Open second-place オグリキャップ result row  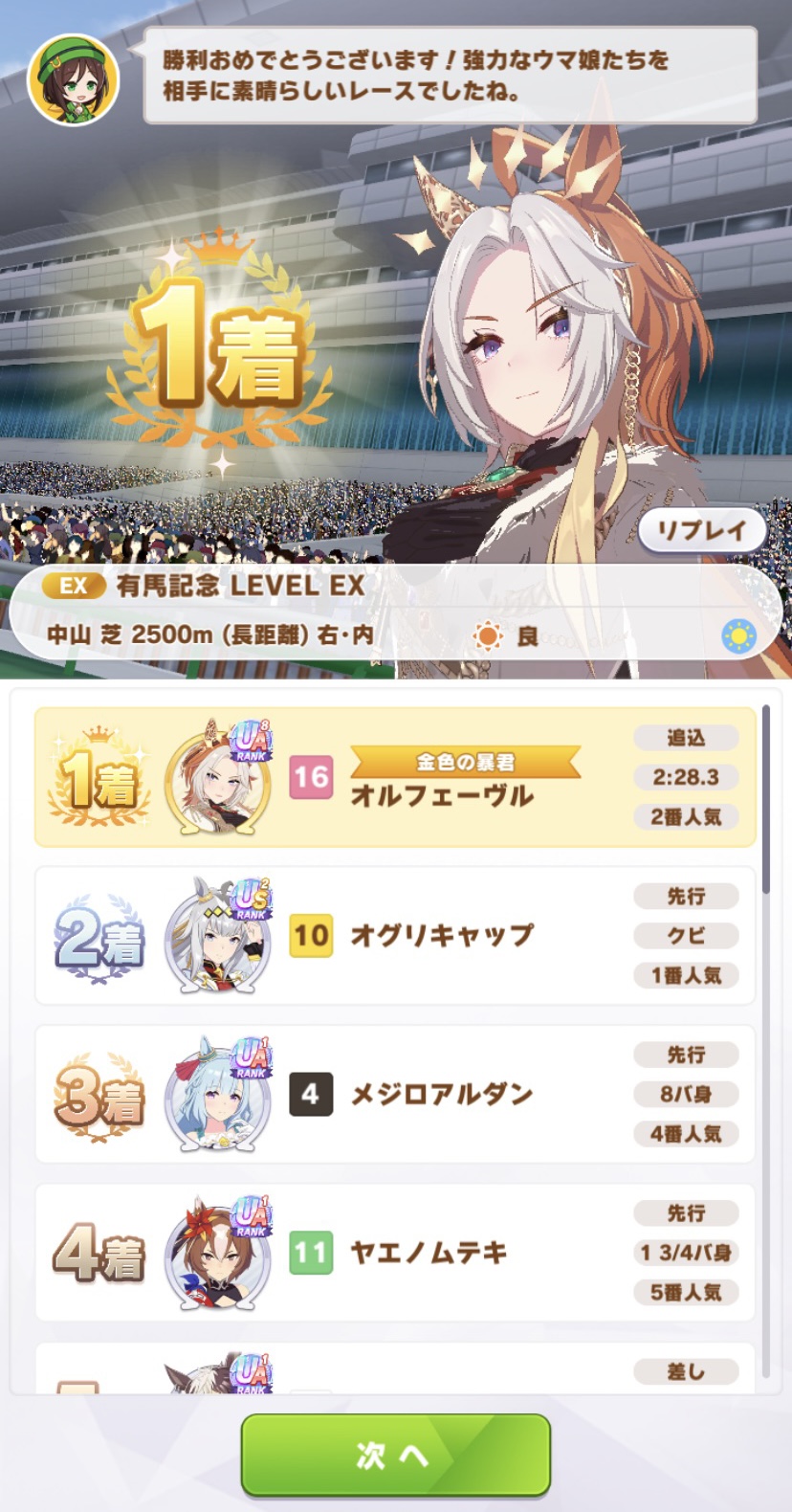394,936
